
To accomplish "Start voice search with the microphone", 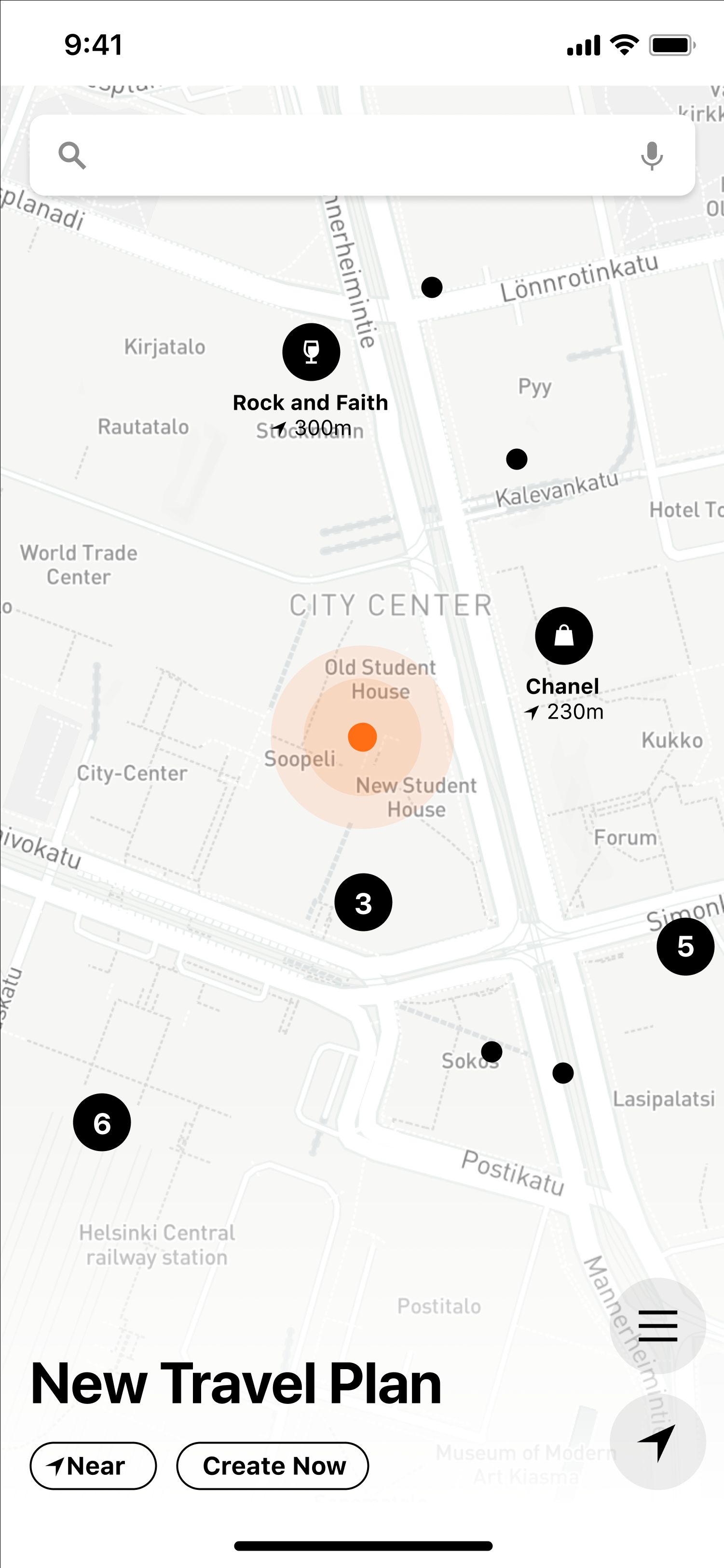I will click(652, 156).
